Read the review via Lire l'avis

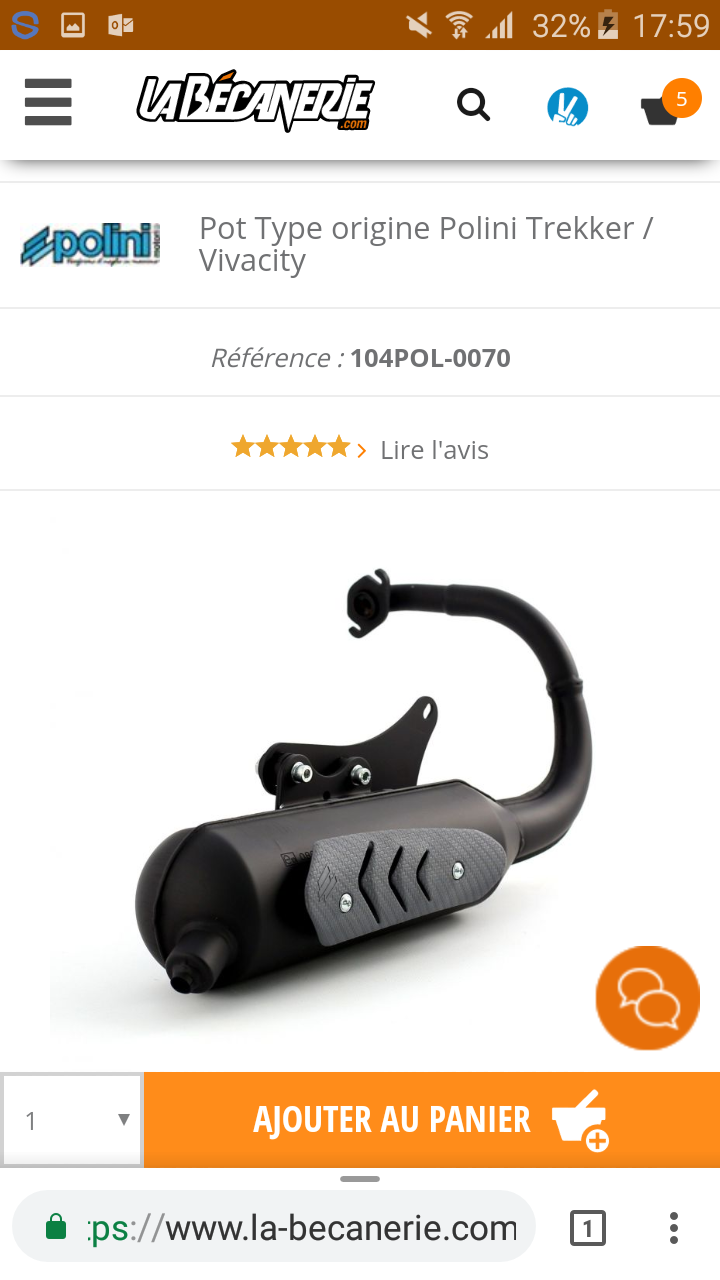tap(434, 450)
